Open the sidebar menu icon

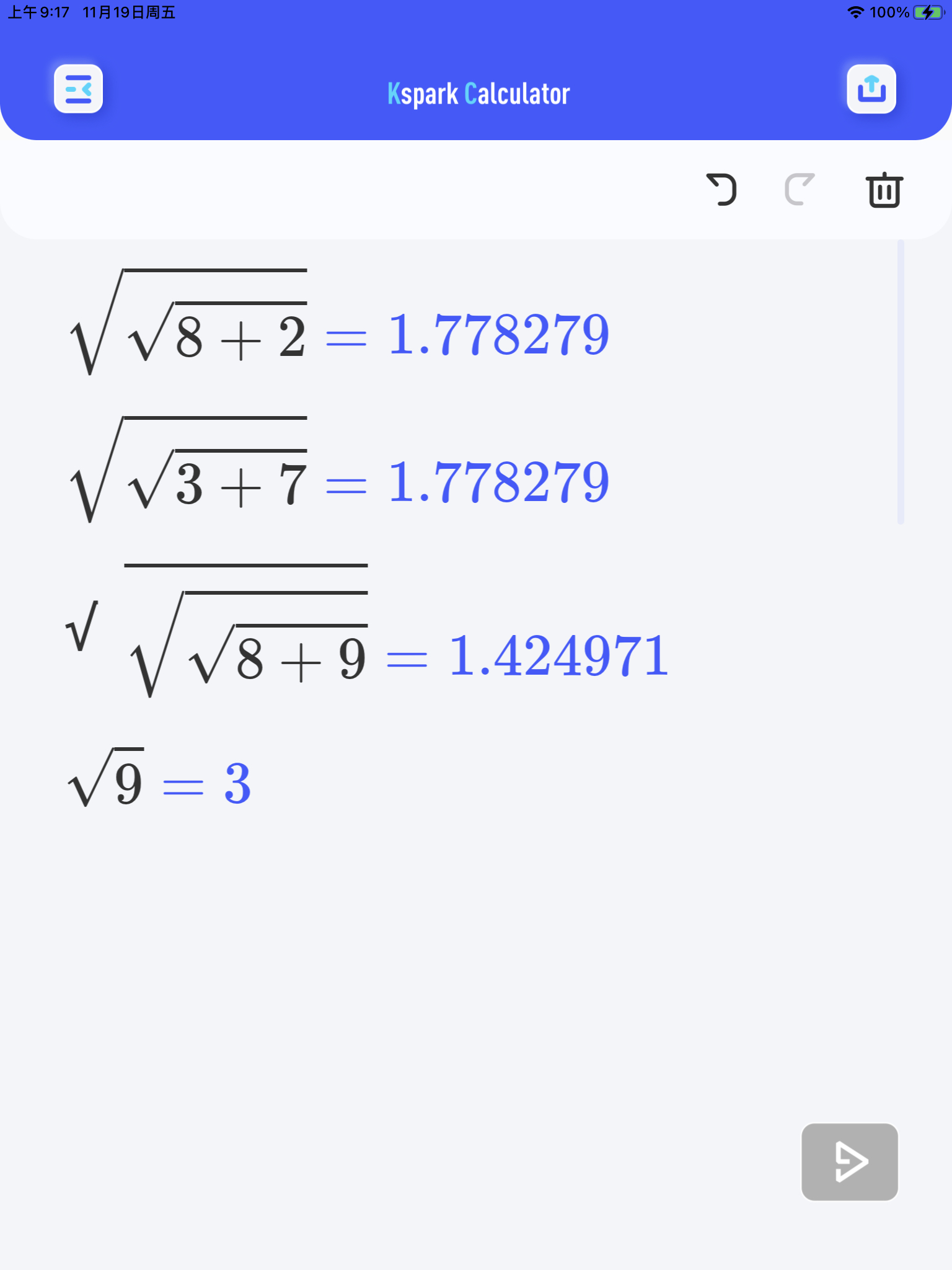pyautogui.click(x=77, y=90)
